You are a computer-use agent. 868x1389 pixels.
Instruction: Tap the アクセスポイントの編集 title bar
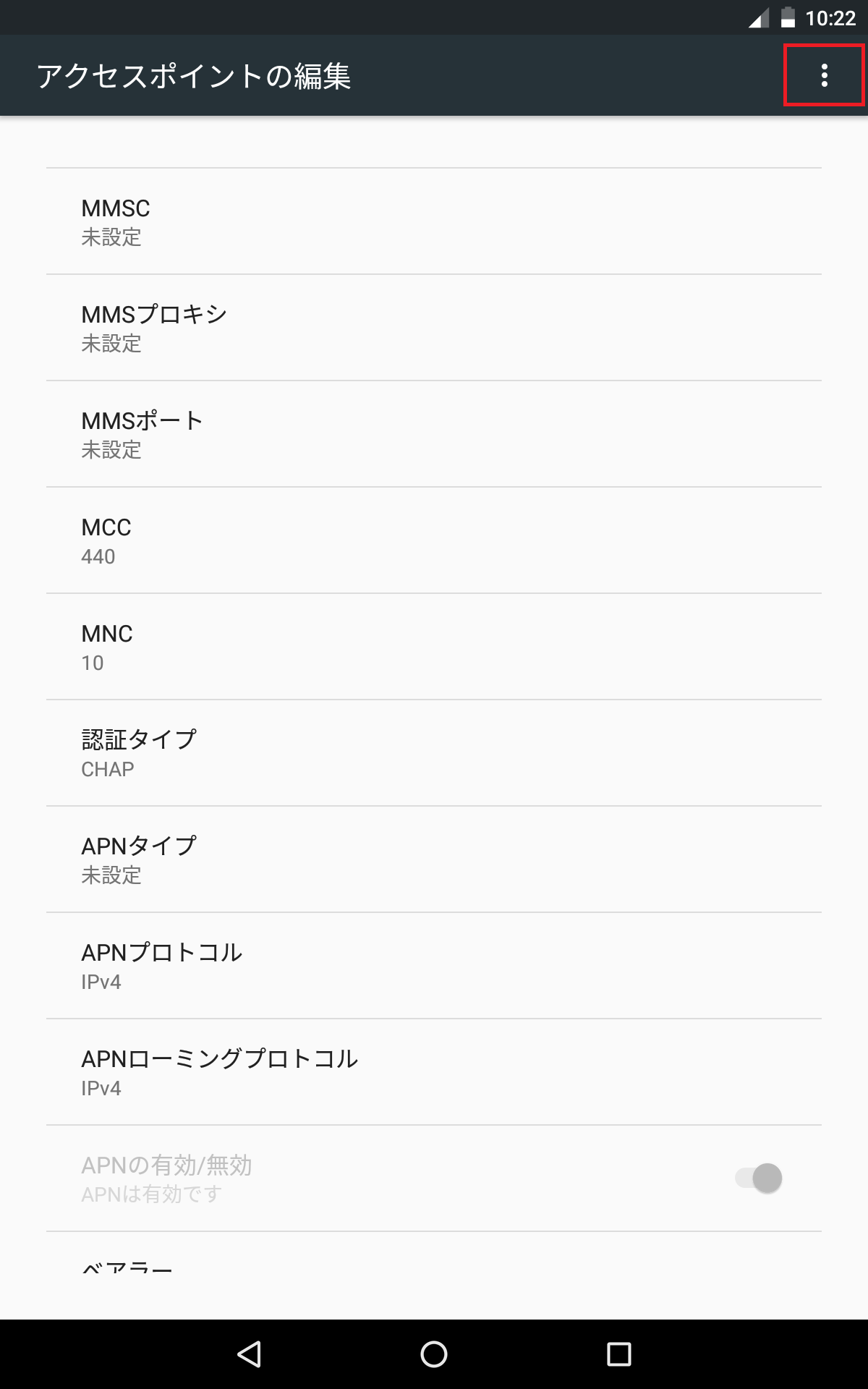195,75
